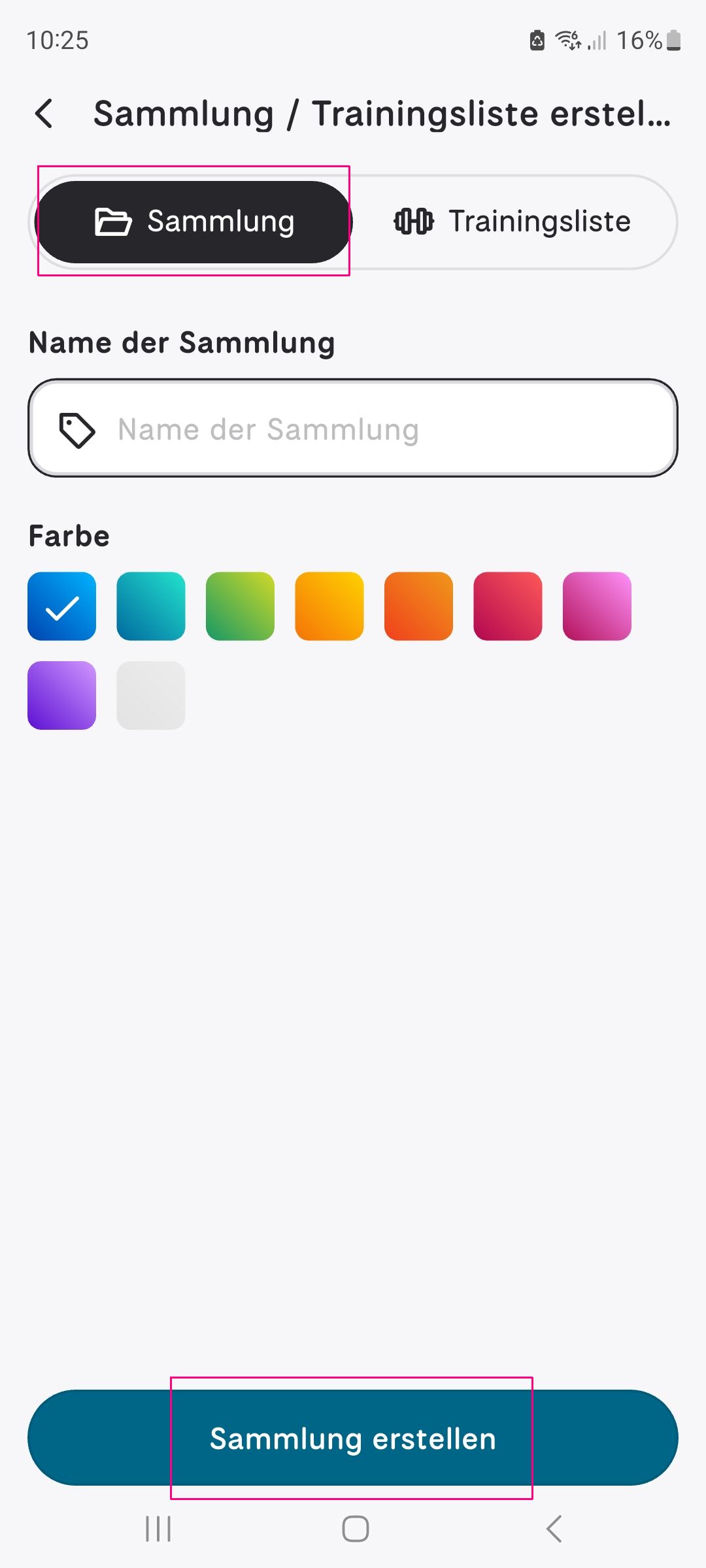Select the green color swatch
The image size is (706, 1568).
240,606
